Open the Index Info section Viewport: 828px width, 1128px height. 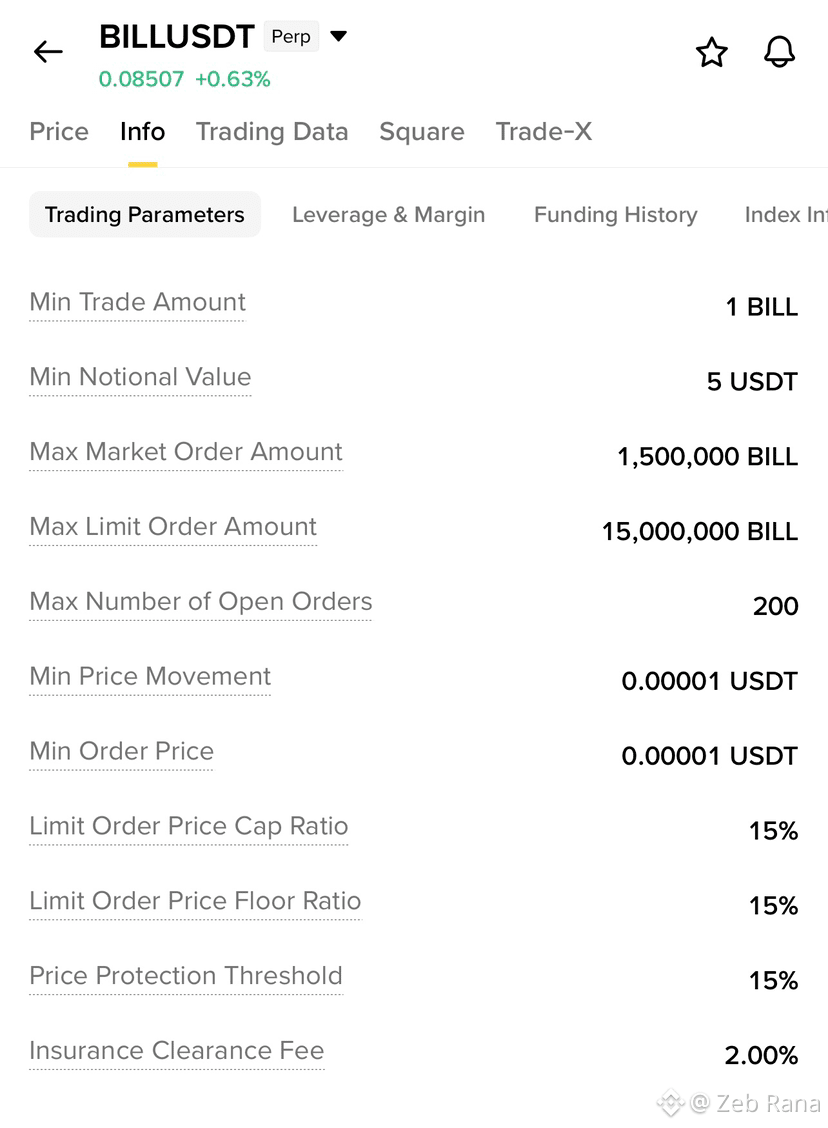[x=786, y=214]
